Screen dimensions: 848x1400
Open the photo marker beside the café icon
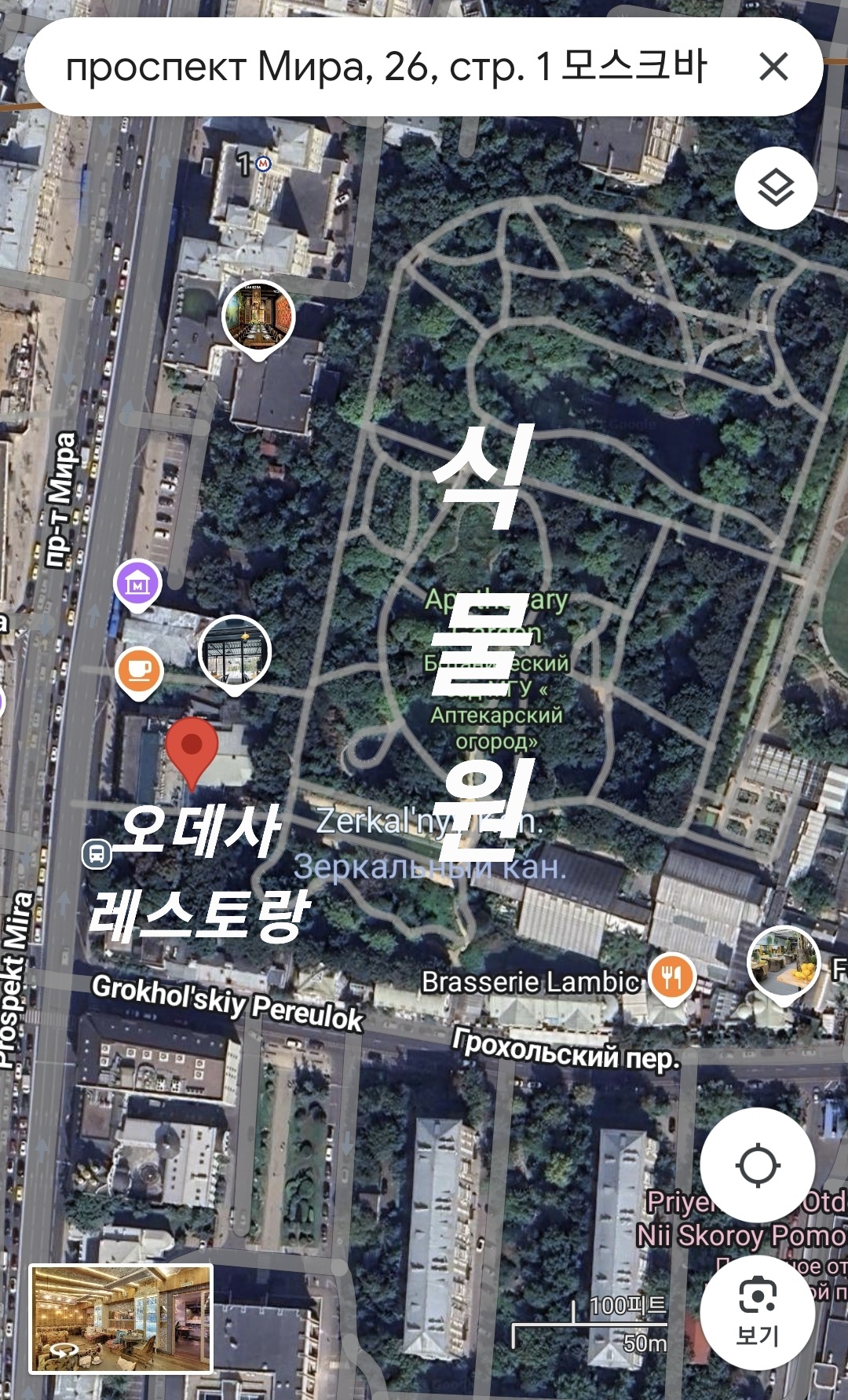235,652
